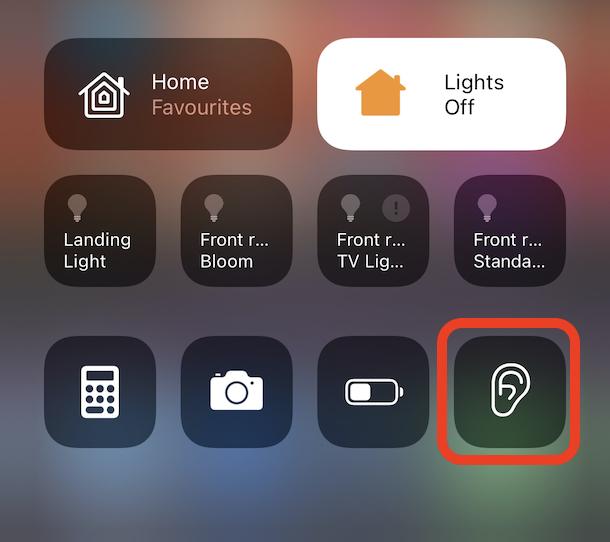Image resolution: width=610 pixels, height=542 pixels.
Task: Open the Calculator shortcut
Action: tap(100, 391)
